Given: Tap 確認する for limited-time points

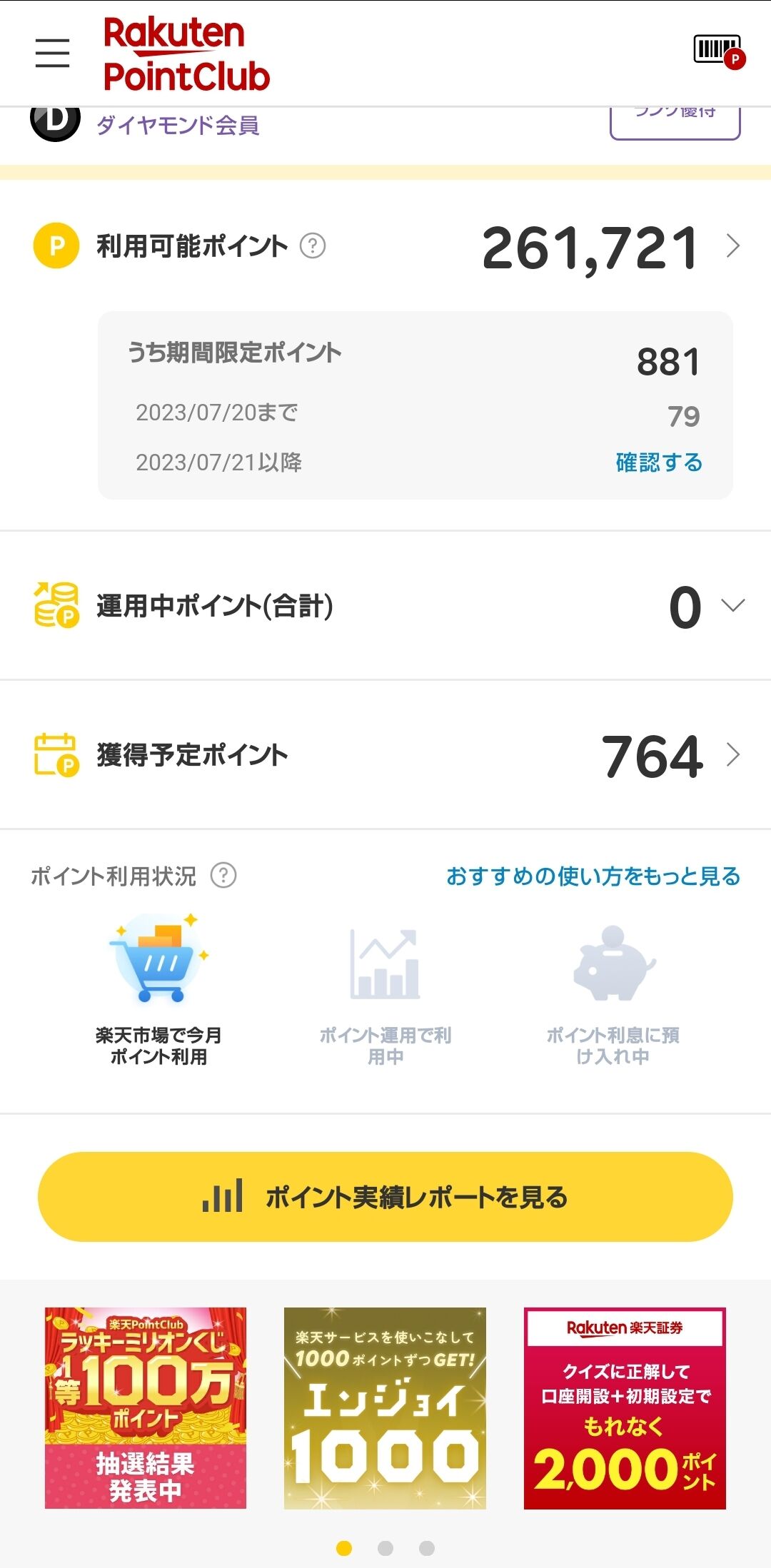Looking at the screenshot, I should point(658,462).
